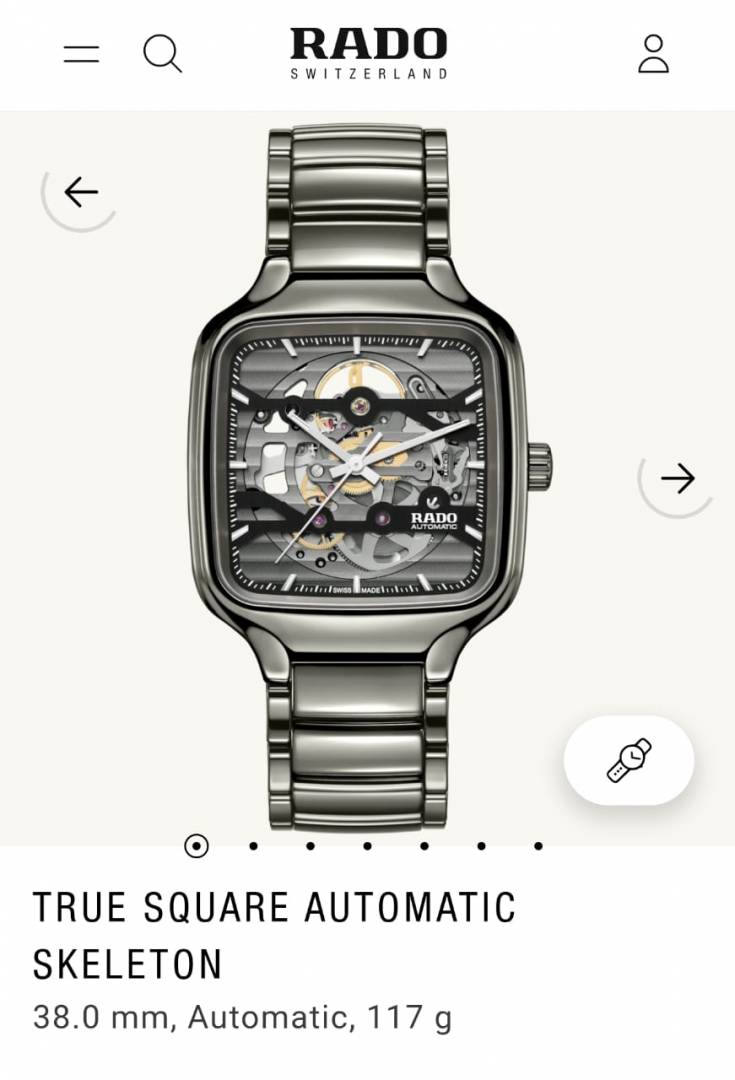The width and height of the screenshot is (735, 1080).
Task: Launch the watch try-on button
Action: (629, 761)
